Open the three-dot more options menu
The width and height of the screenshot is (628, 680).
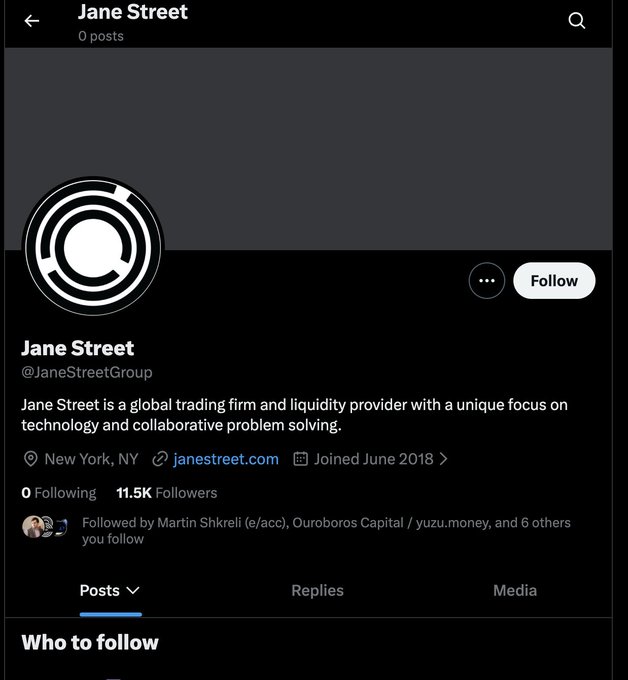[x=487, y=281]
